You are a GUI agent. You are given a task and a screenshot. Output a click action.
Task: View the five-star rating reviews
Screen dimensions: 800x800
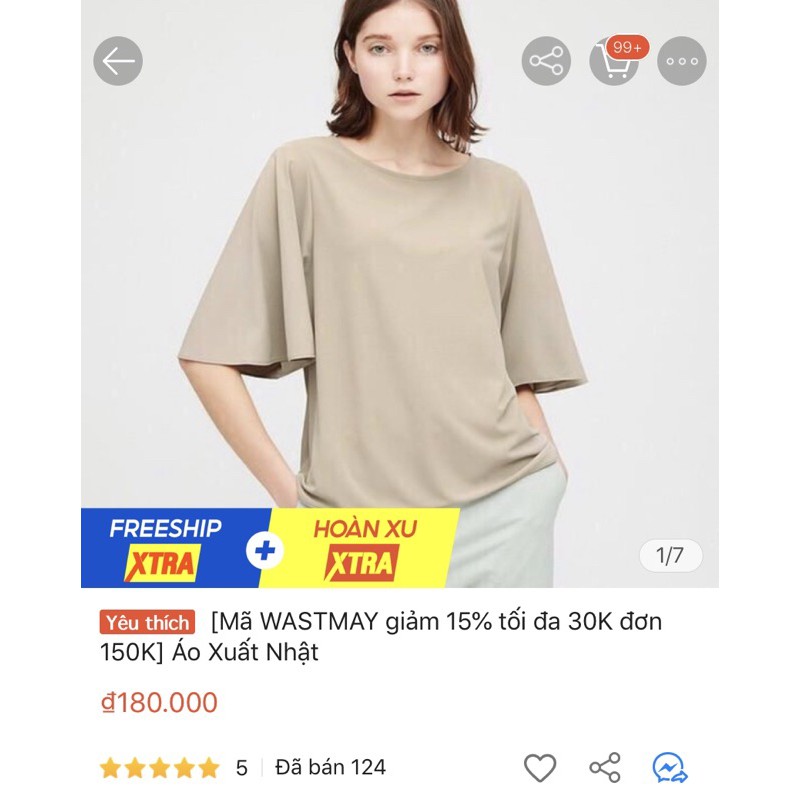[x=160, y=768]
